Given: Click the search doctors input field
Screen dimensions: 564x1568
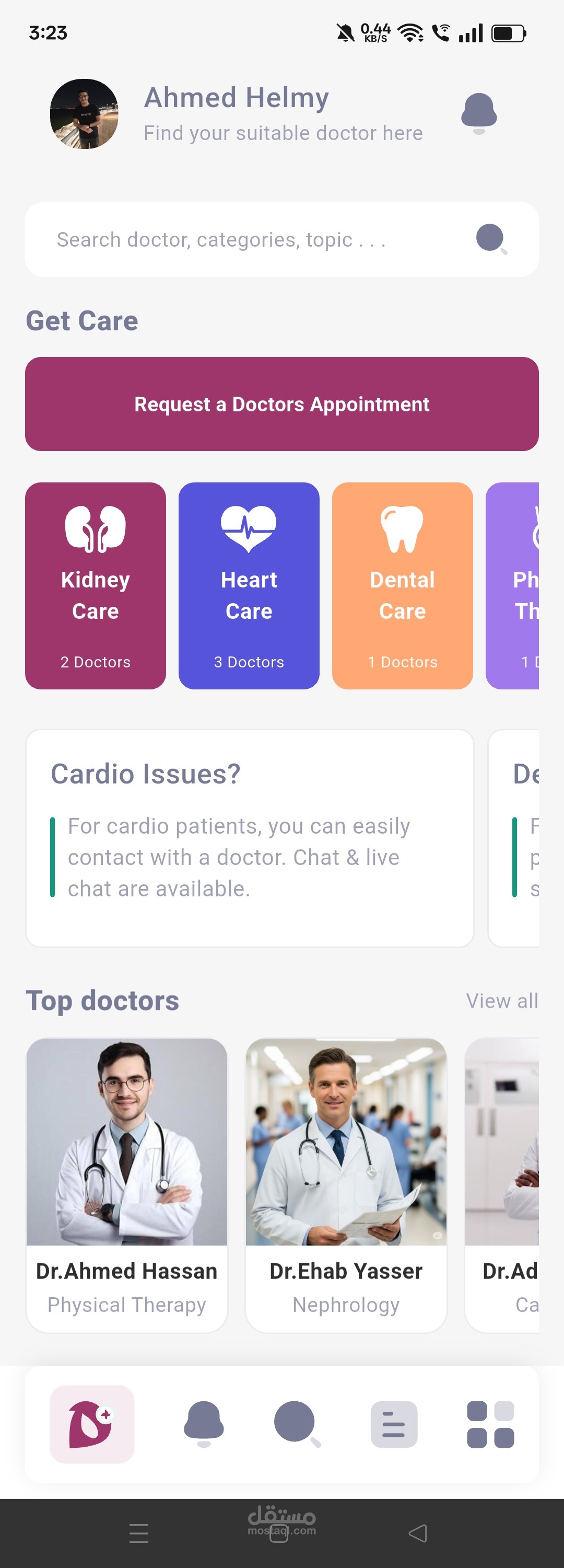Looking at the screenshot, I should click(243, 239).
